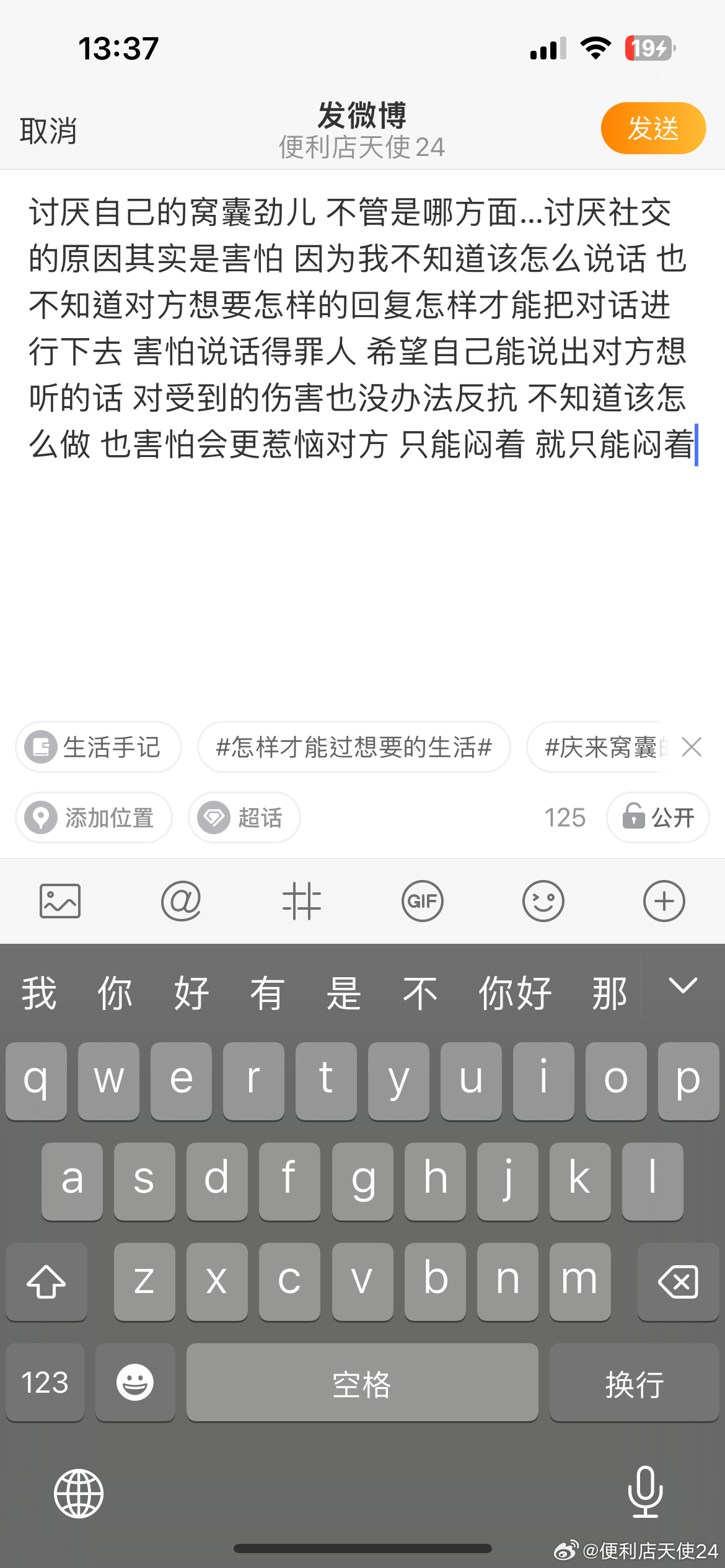Expand the keyboard candidate list
The height and width of the screenshot is (1568, 725).
[x=683, y=985]
